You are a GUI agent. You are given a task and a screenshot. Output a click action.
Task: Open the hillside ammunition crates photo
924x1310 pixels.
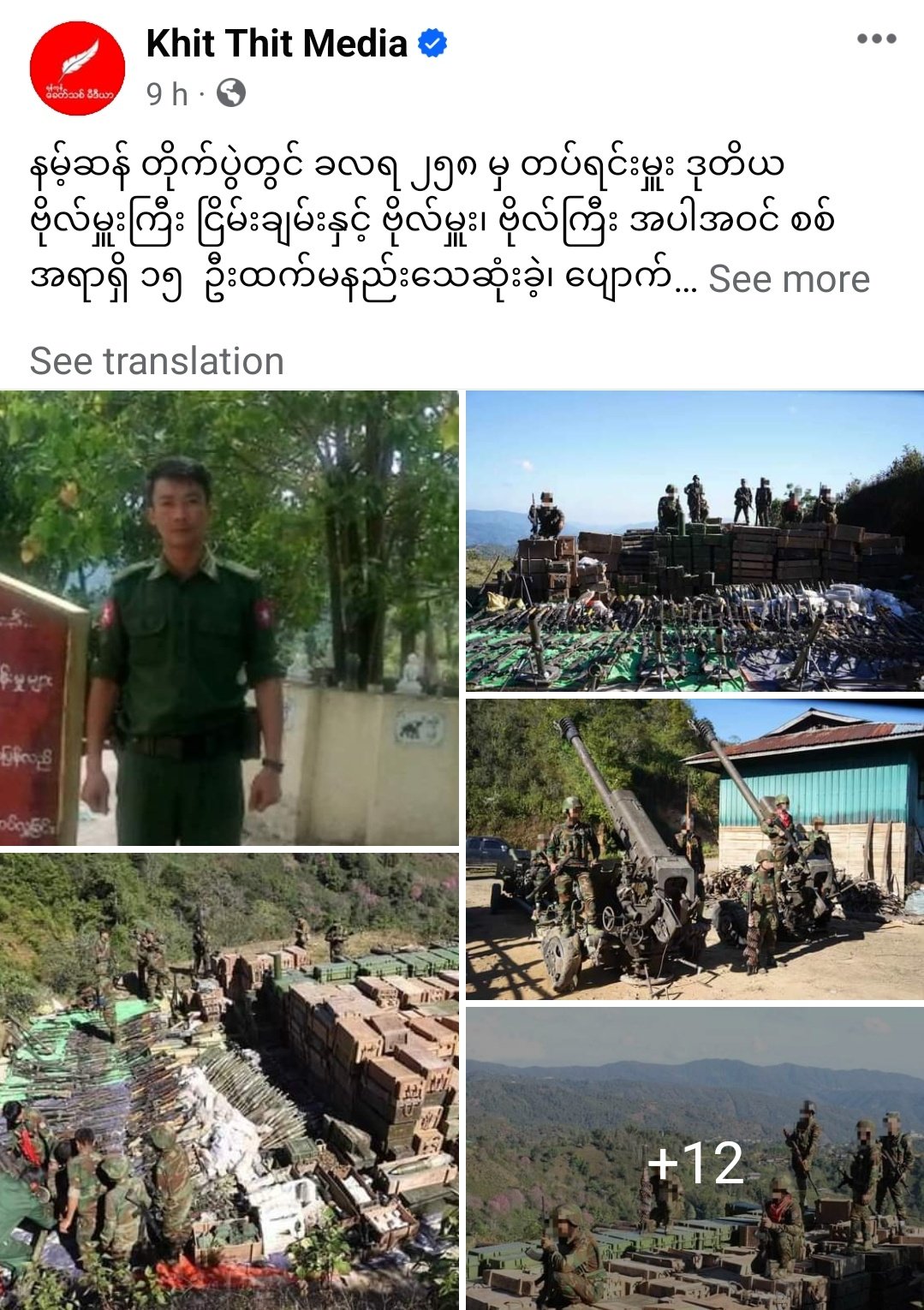point(229,1081)
